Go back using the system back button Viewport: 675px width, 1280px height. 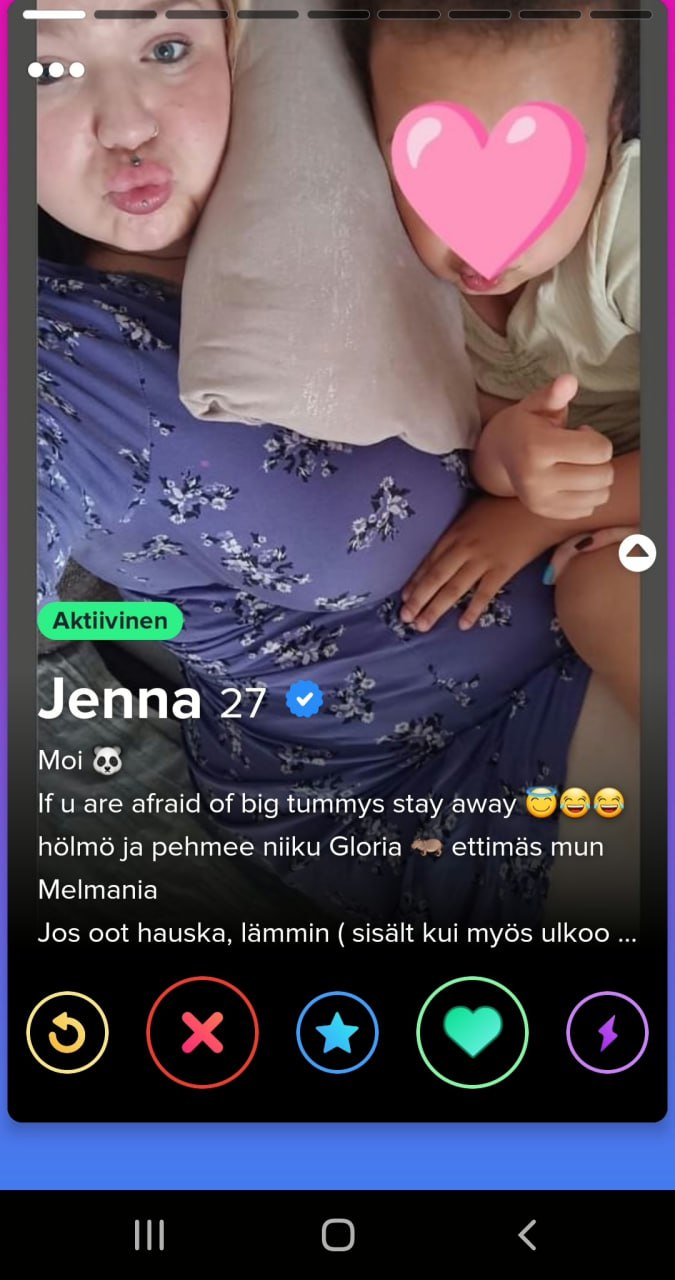pos(527,1235)
